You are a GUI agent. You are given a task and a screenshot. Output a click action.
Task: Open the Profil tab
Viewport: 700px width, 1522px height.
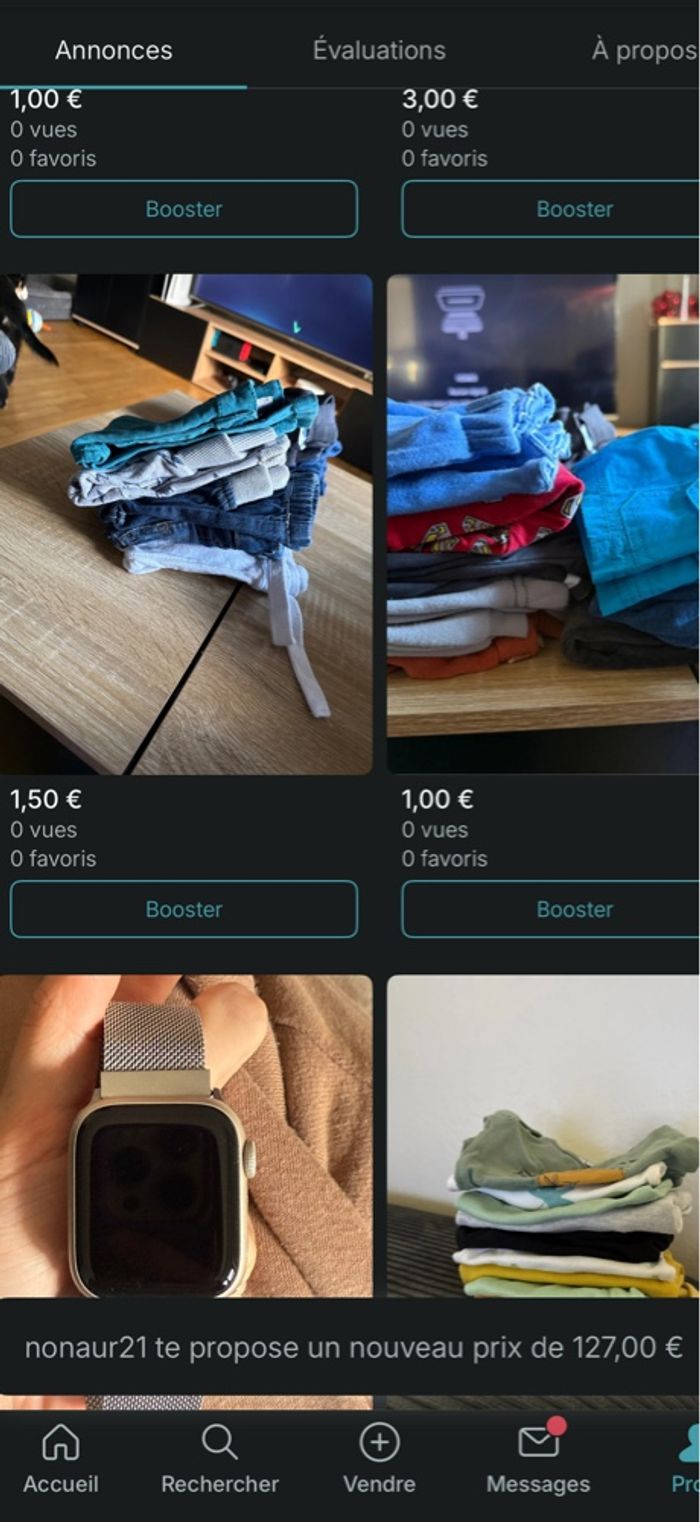click(x=686, y=1460)
